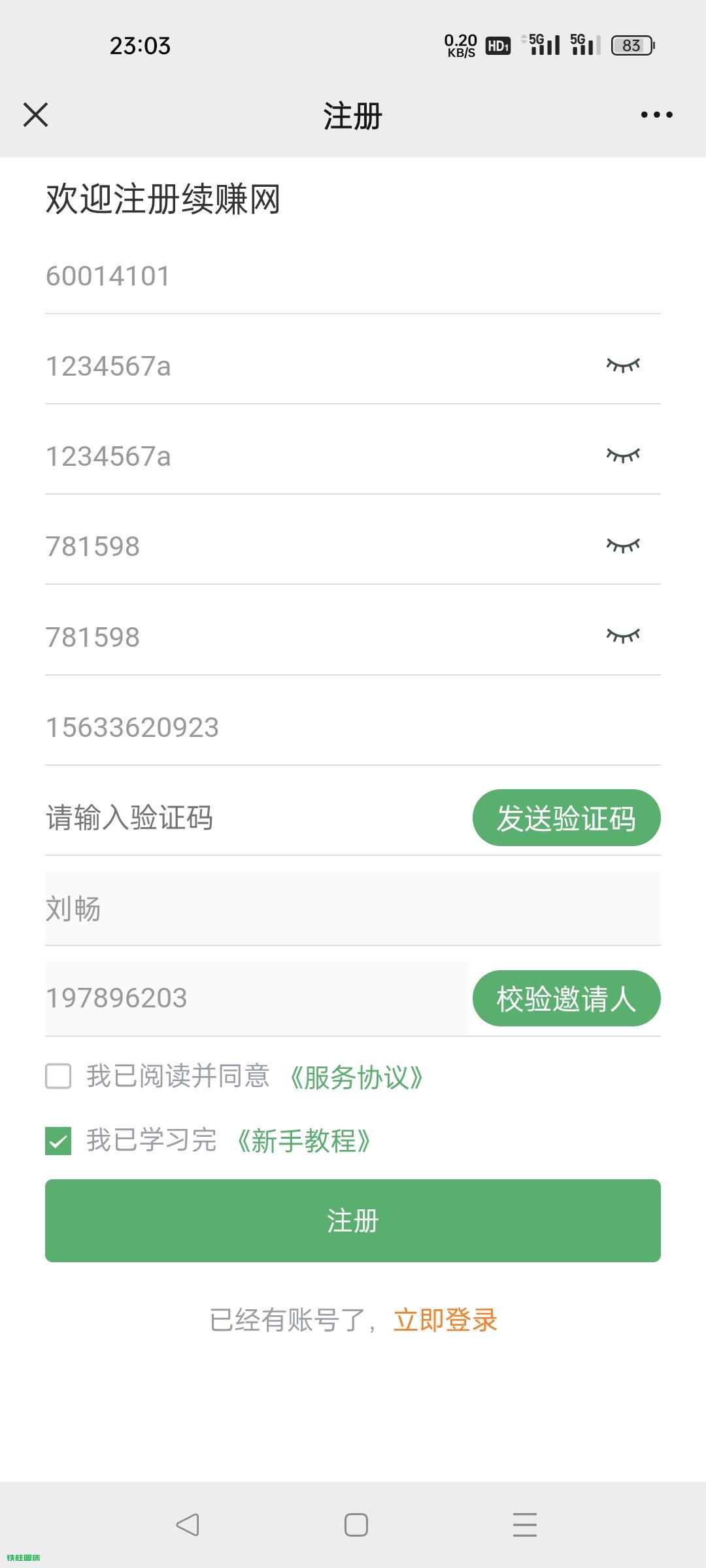Image resolution: width=706 pixels, height=1568 pixels.
Task: Close the registration page
Action: tap(36, 115)
